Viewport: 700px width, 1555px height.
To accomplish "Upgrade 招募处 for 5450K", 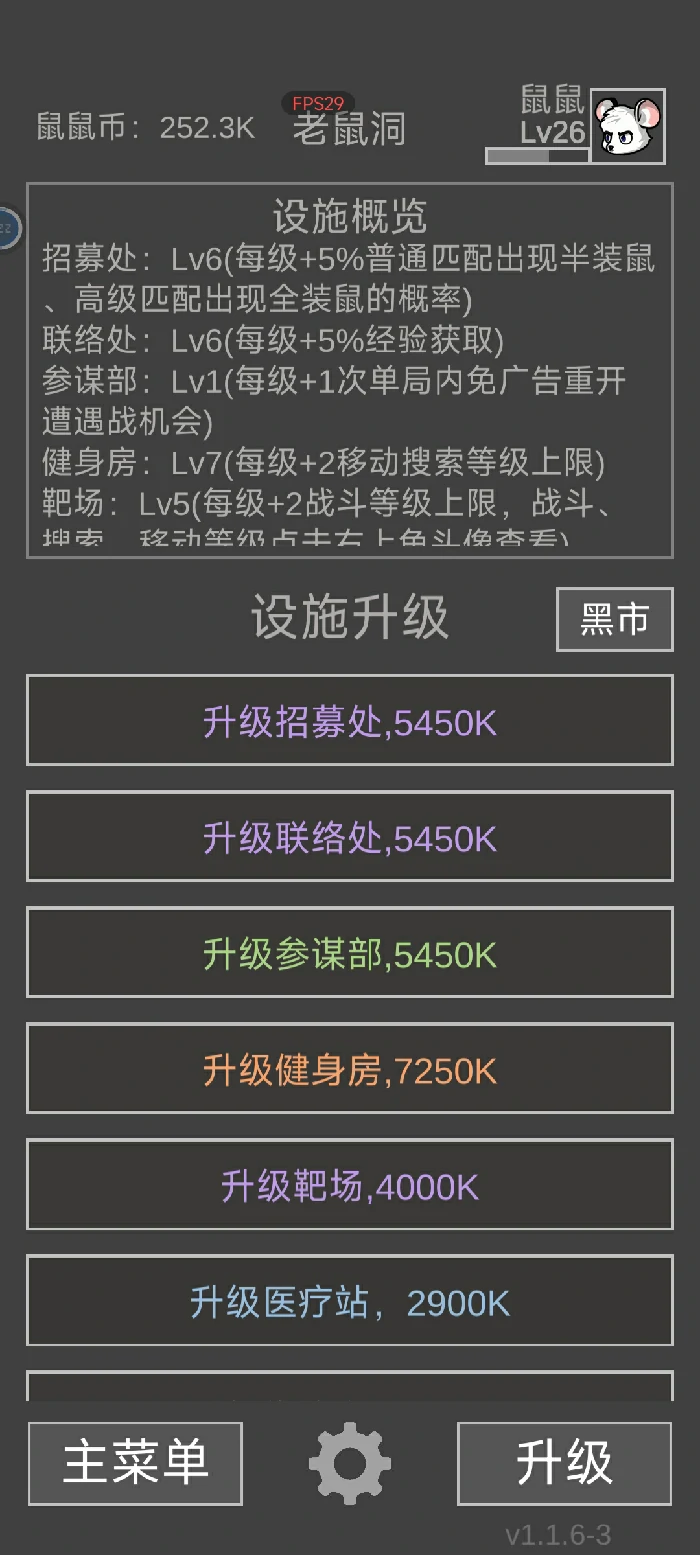I will point(350,721).
